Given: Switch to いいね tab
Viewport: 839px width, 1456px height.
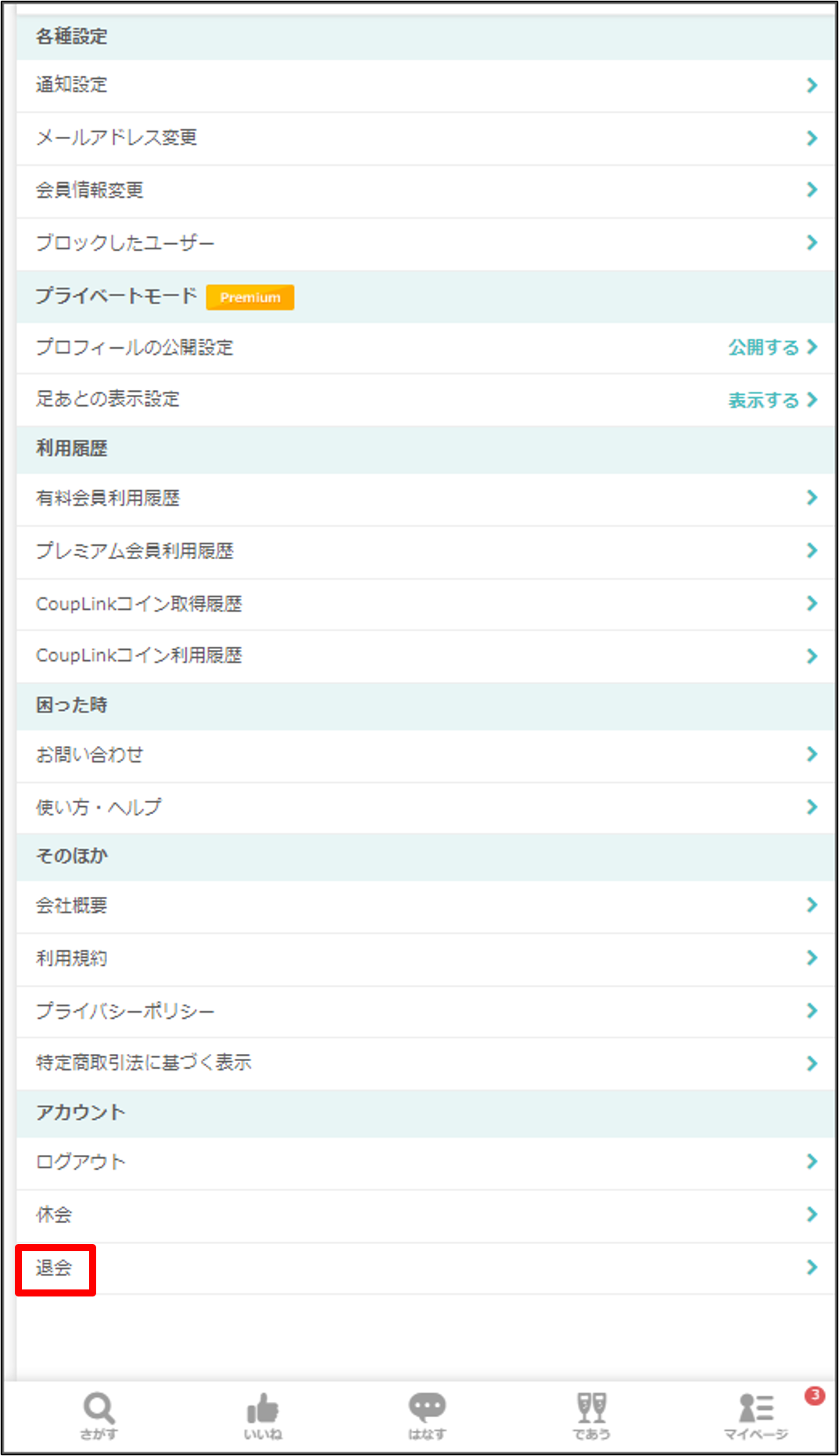Looking at the screenshot, I should [x=263, y=1415].
